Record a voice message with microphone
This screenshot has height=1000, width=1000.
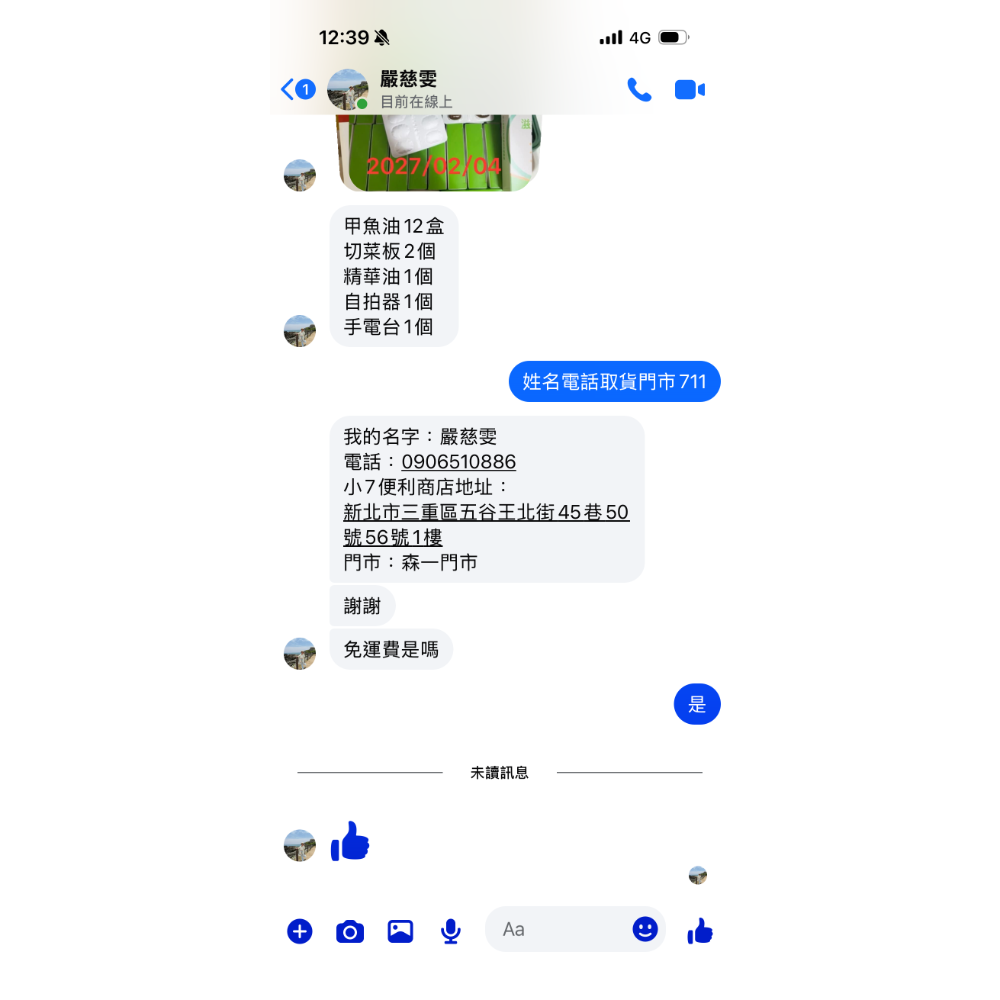point(451,931)
